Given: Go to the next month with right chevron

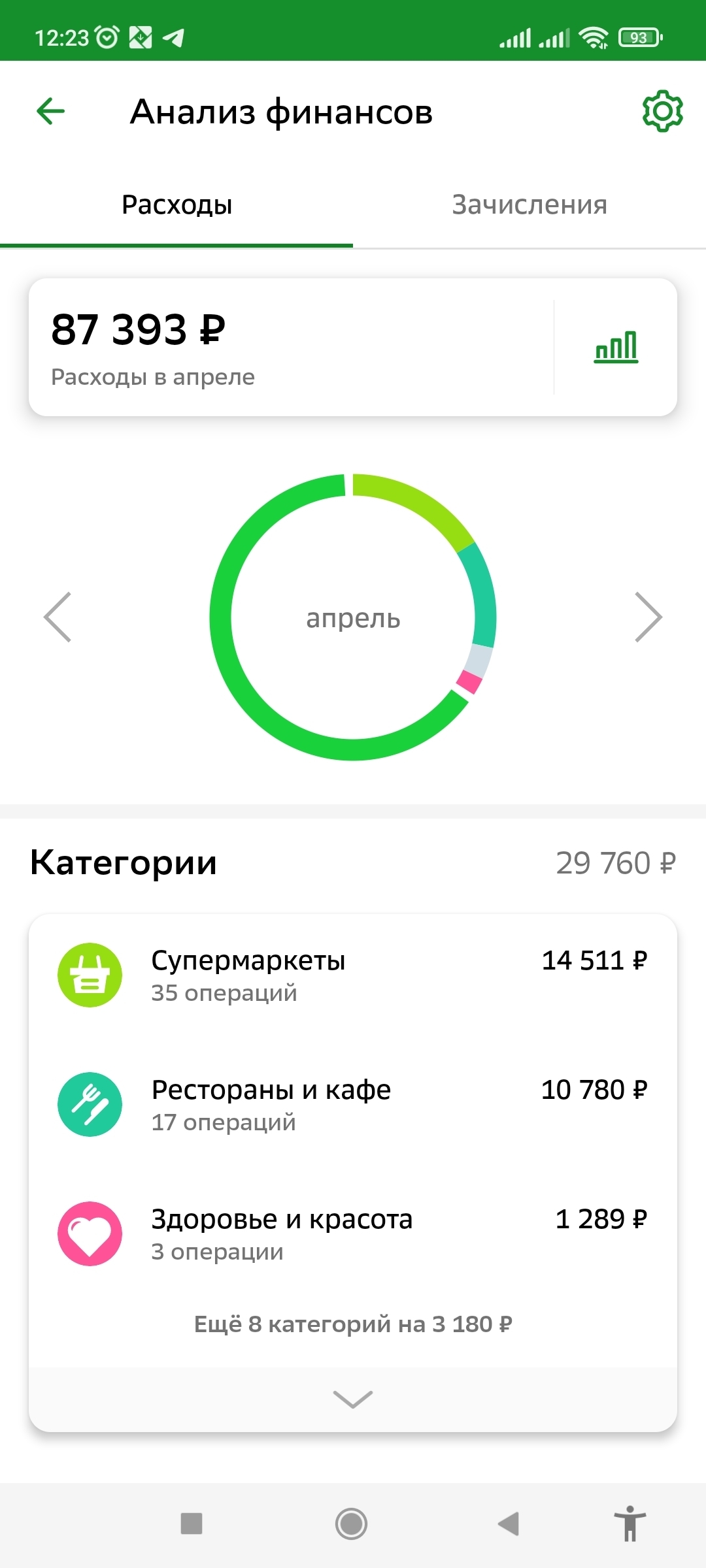Looking at the screenshot, I should [x=648, y=617].
